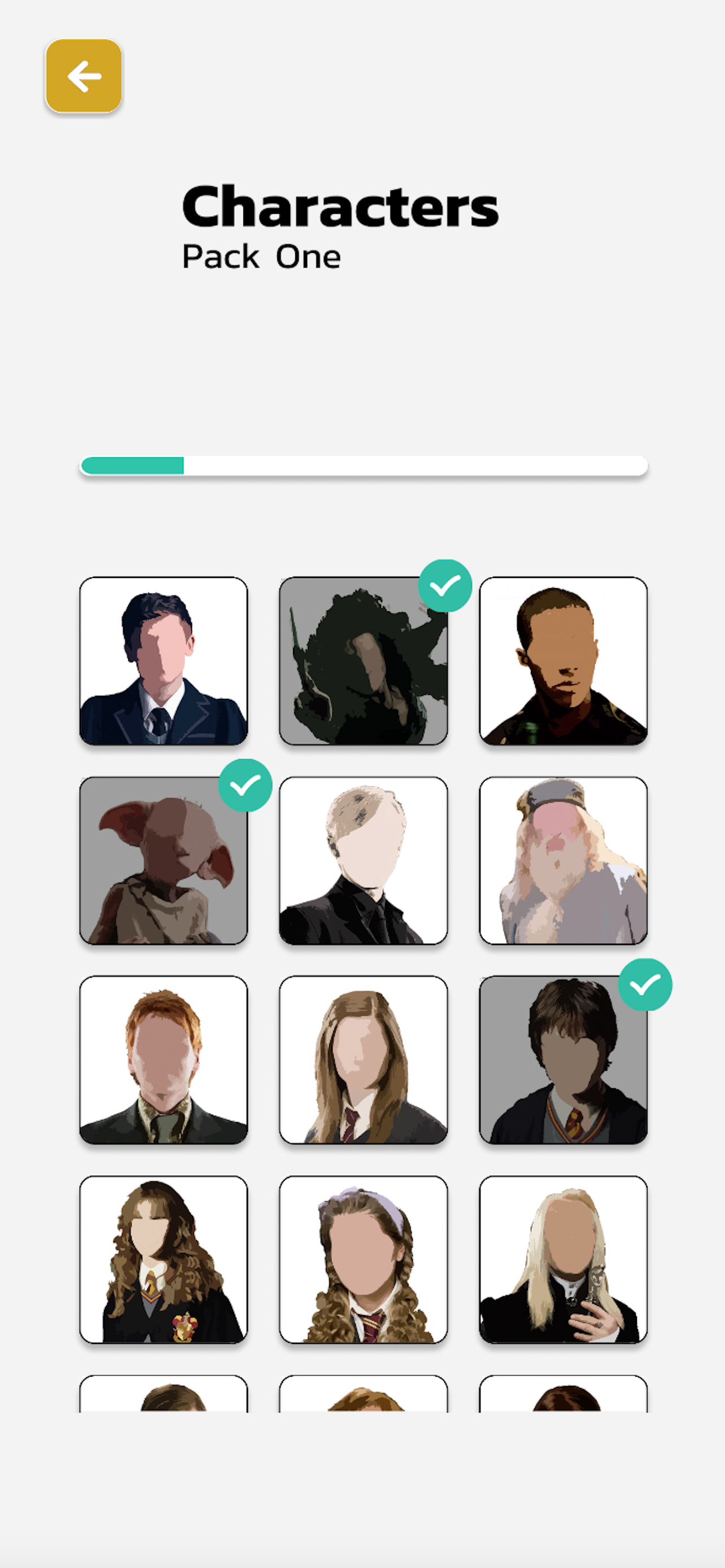Select the tile with short-haired man in dark jacket

563,660
